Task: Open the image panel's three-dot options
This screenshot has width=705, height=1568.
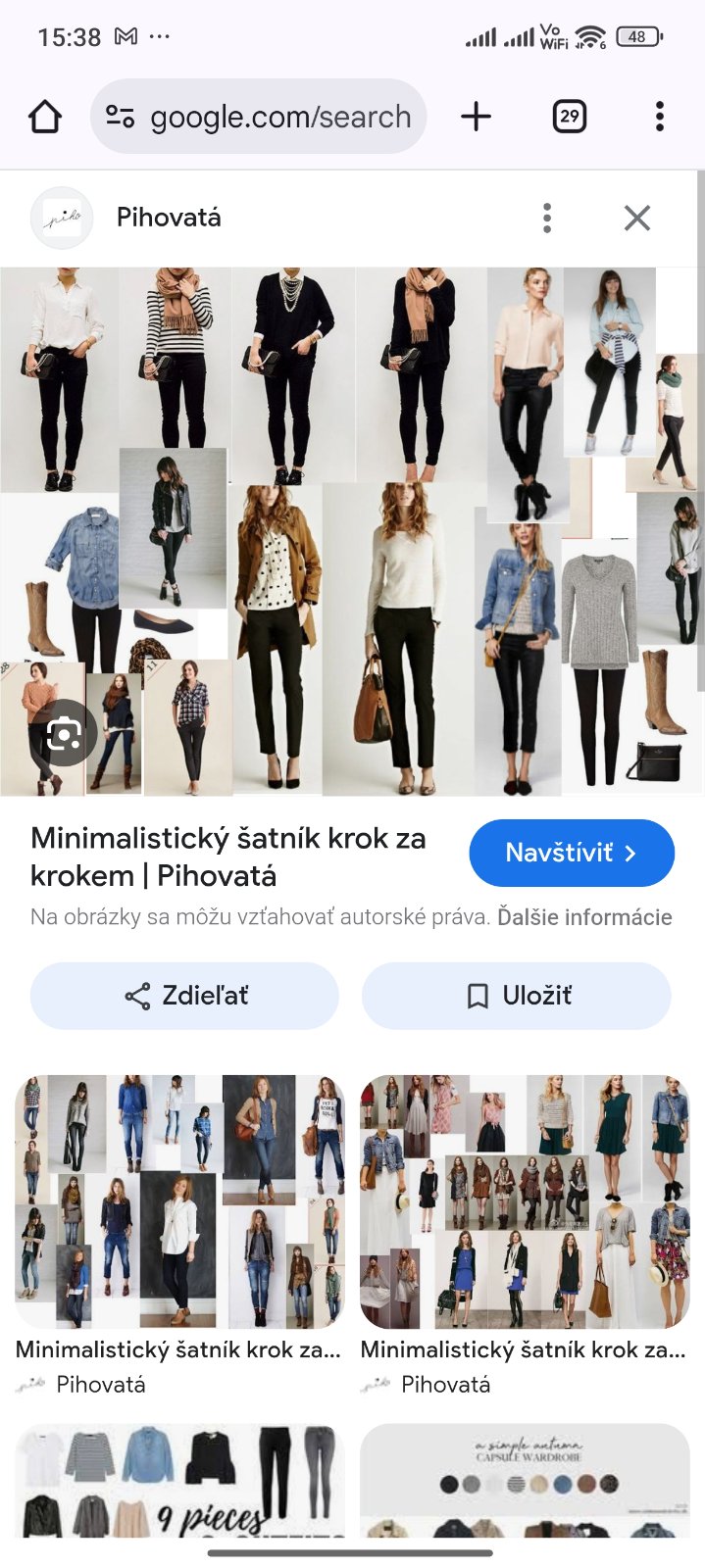Action: click(547, 218)
